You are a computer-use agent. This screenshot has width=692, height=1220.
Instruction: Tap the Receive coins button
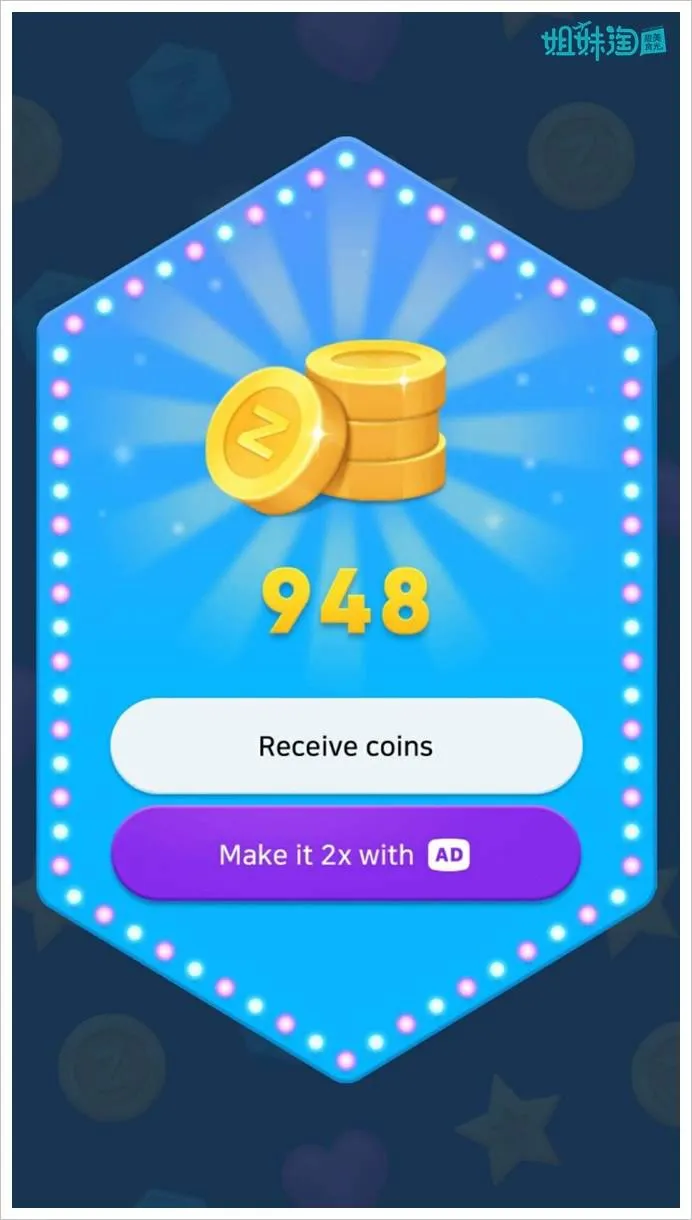(x=346, y=746)
